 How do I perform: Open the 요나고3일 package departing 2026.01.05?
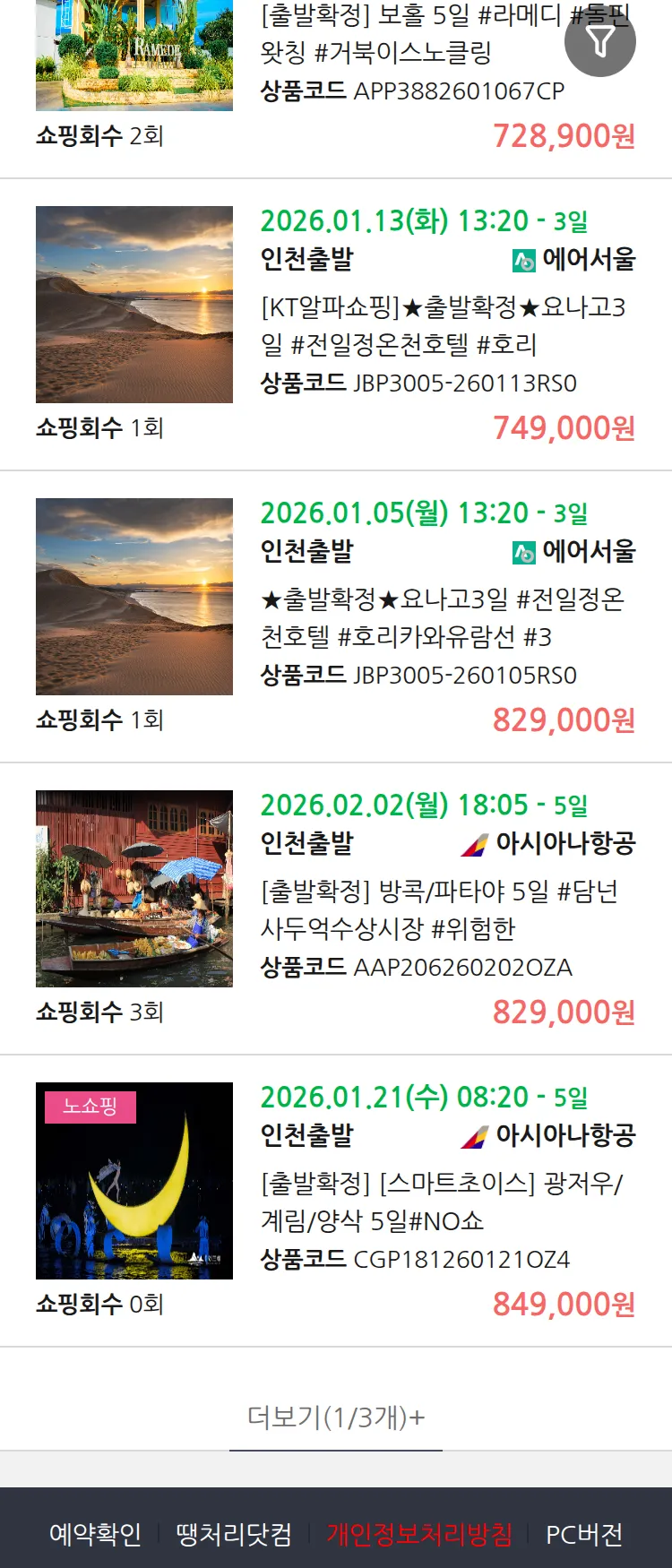click(444, 617)
